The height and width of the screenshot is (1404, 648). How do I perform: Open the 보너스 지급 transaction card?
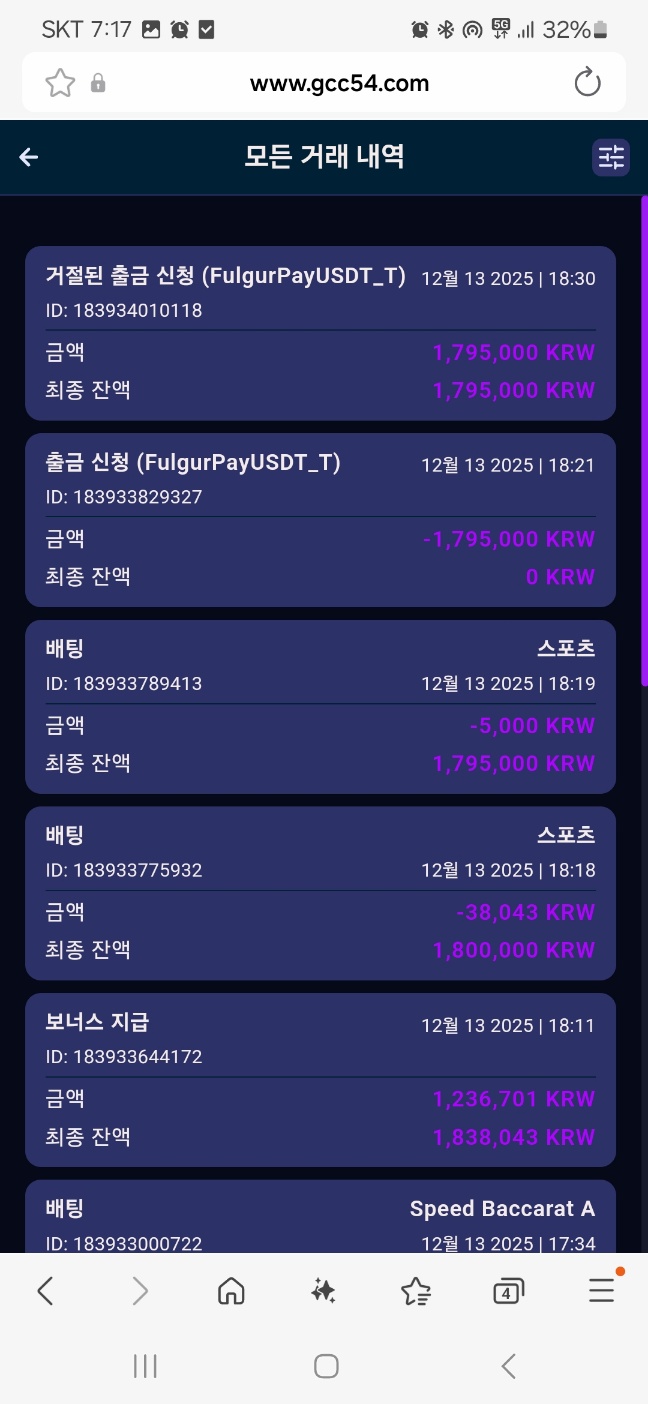point(320,1080)
